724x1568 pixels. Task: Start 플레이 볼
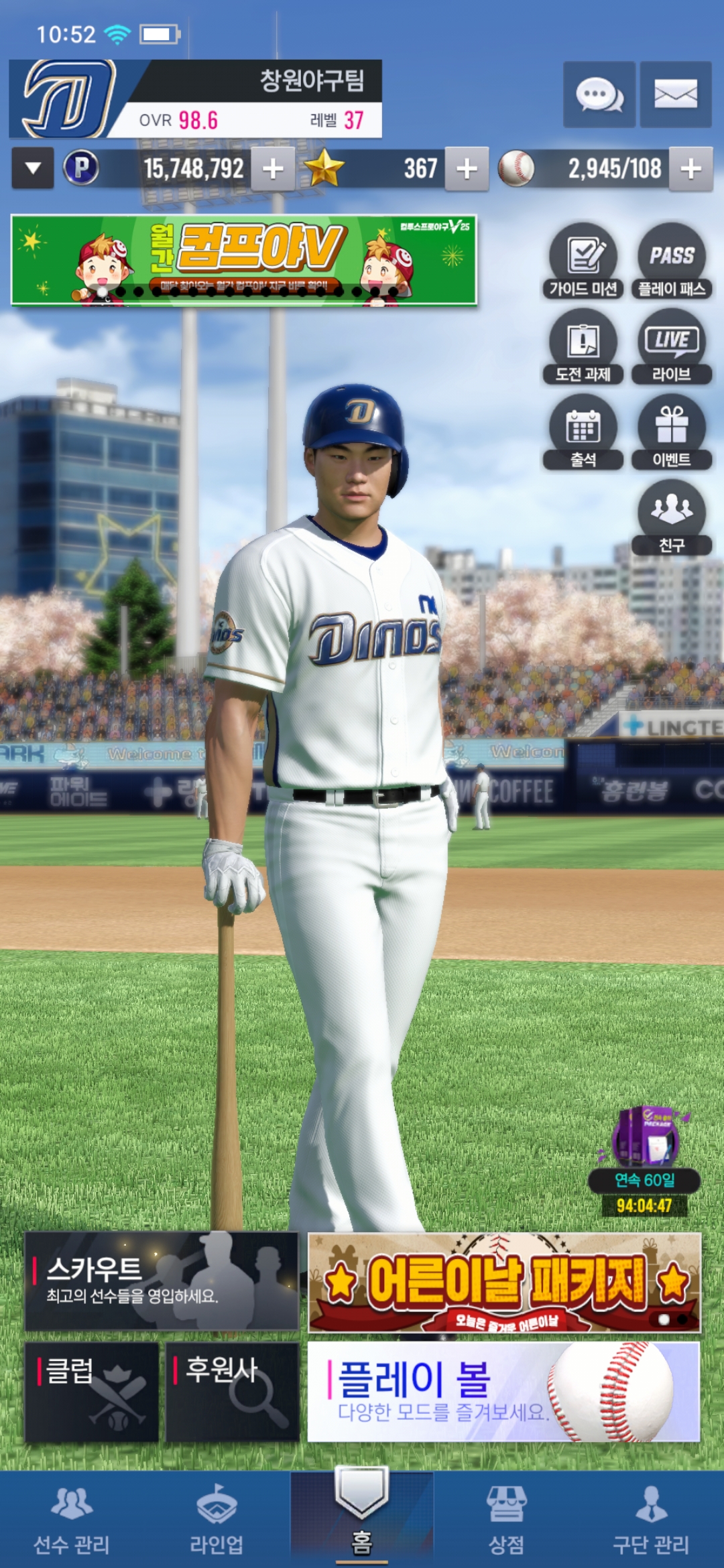click(504, 1392)
